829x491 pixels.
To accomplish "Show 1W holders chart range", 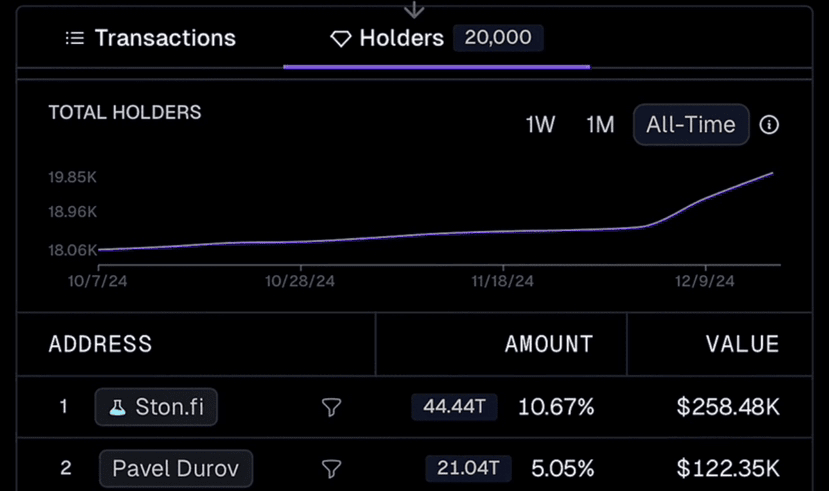I will (540, 125).
